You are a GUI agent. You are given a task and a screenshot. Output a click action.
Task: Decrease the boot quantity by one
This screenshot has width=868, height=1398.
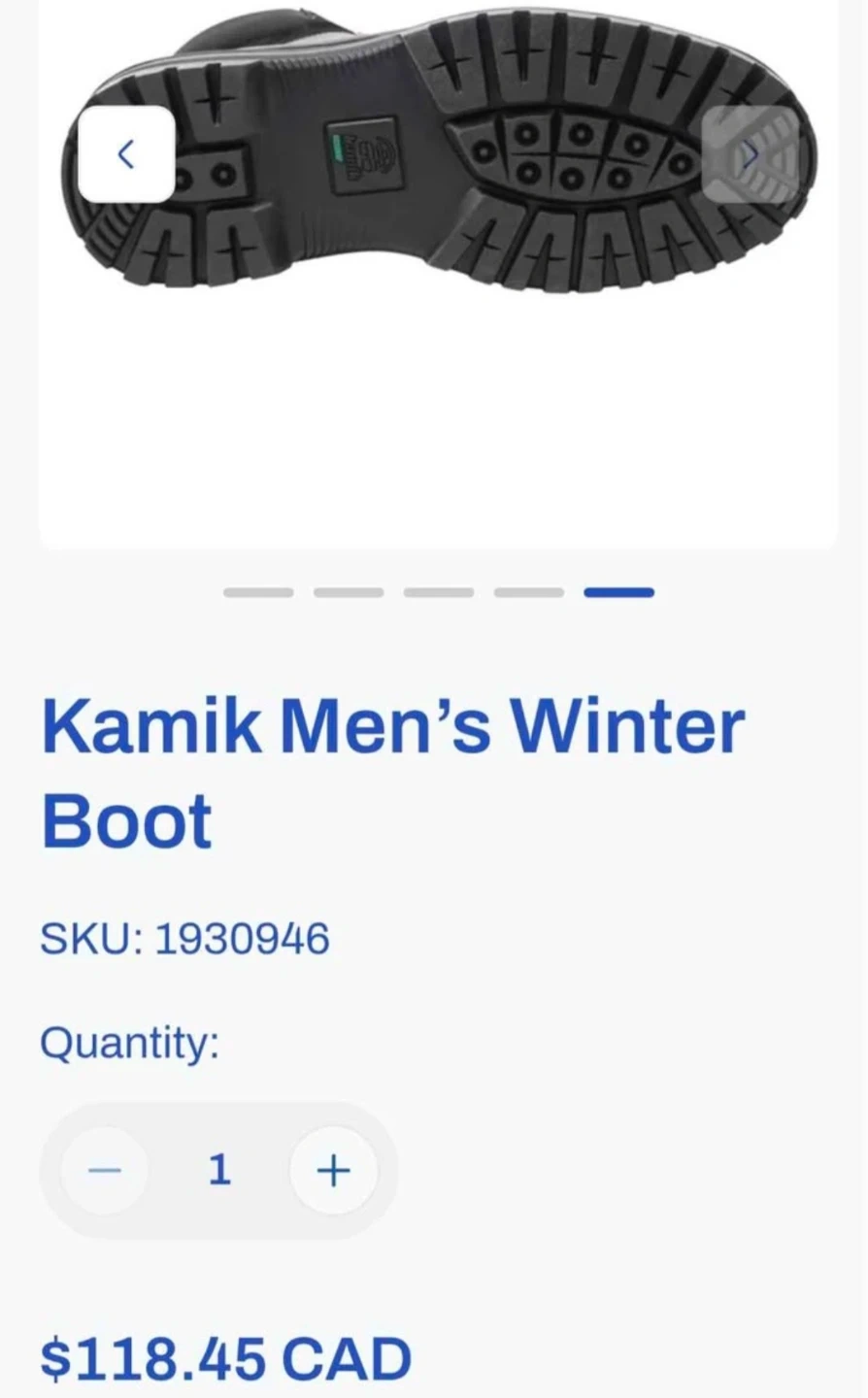(104, 1170)
